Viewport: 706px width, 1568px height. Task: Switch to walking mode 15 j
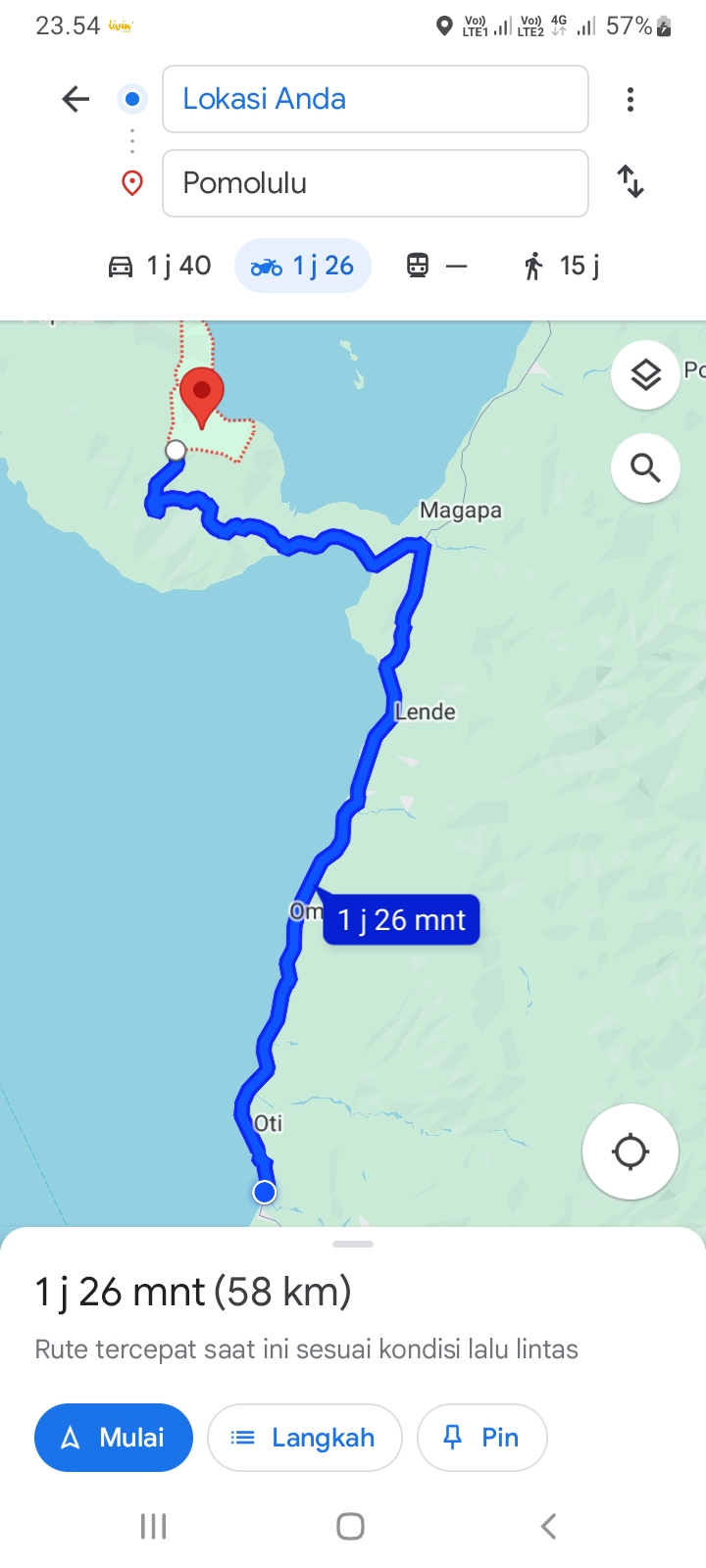pos(561,266)
